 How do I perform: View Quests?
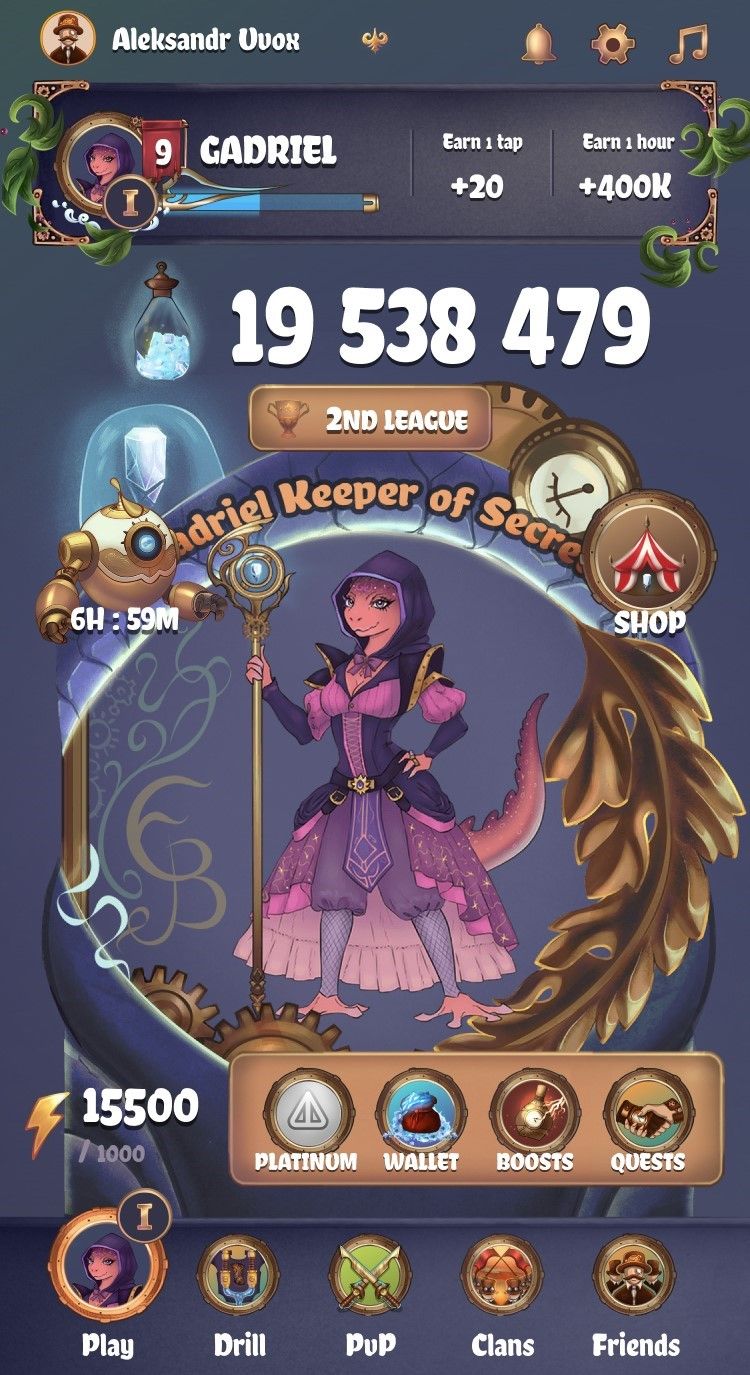tap(648, 1122)
